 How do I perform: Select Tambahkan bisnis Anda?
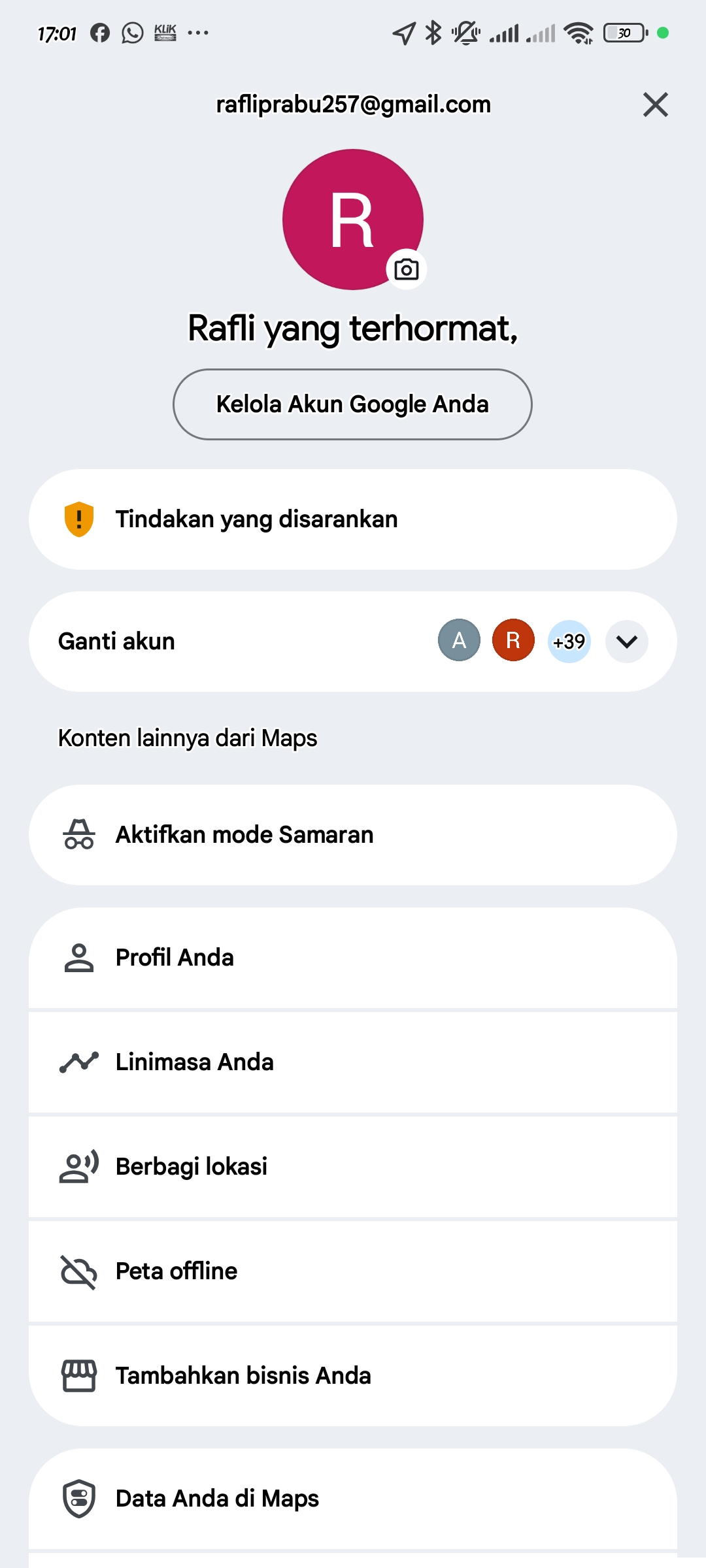(x=352, y=1376)
